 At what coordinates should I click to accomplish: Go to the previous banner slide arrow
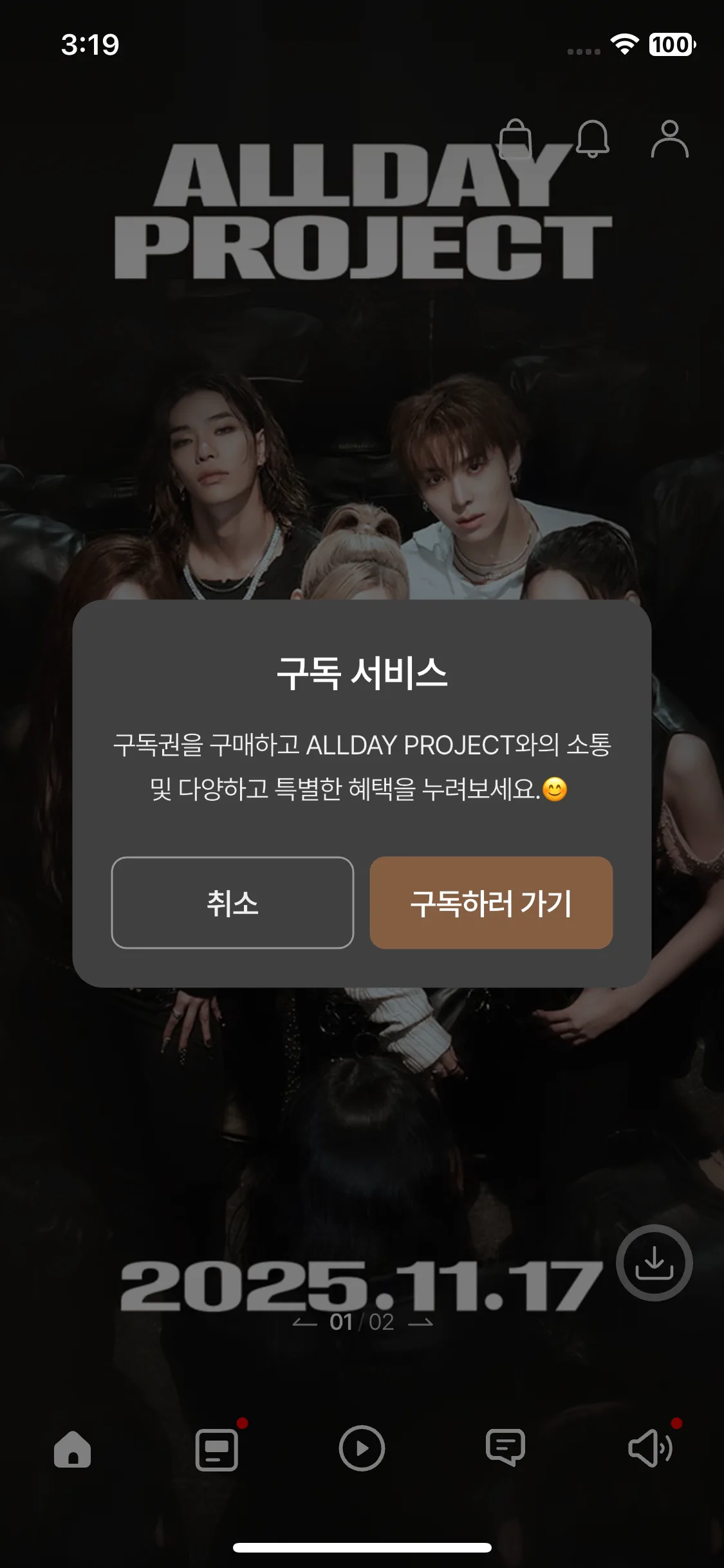pos(304,1323)
